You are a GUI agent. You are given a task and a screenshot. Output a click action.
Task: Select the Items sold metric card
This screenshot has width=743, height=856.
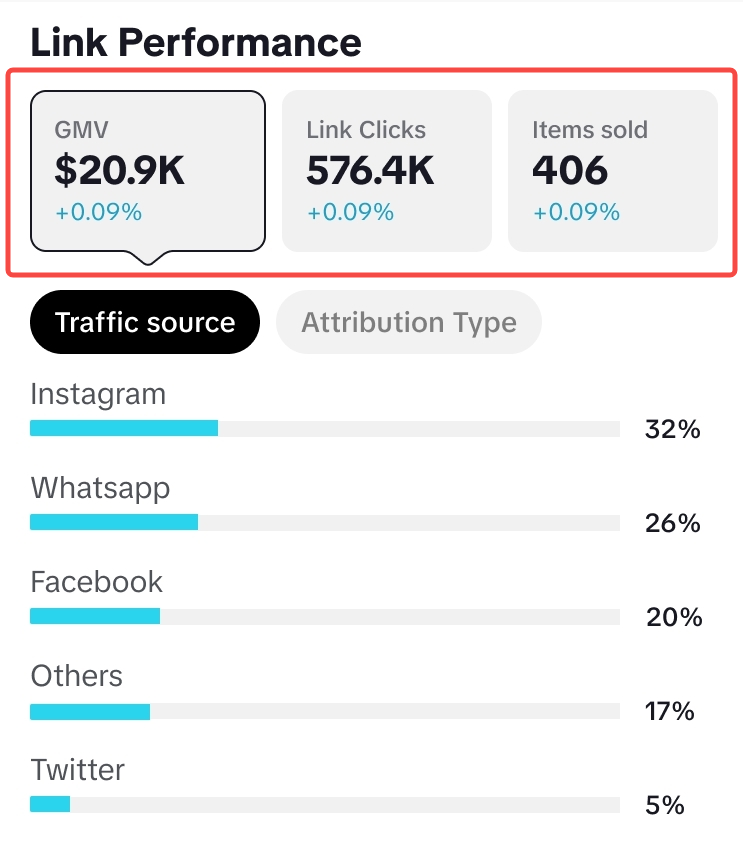(x=612, y=170)
